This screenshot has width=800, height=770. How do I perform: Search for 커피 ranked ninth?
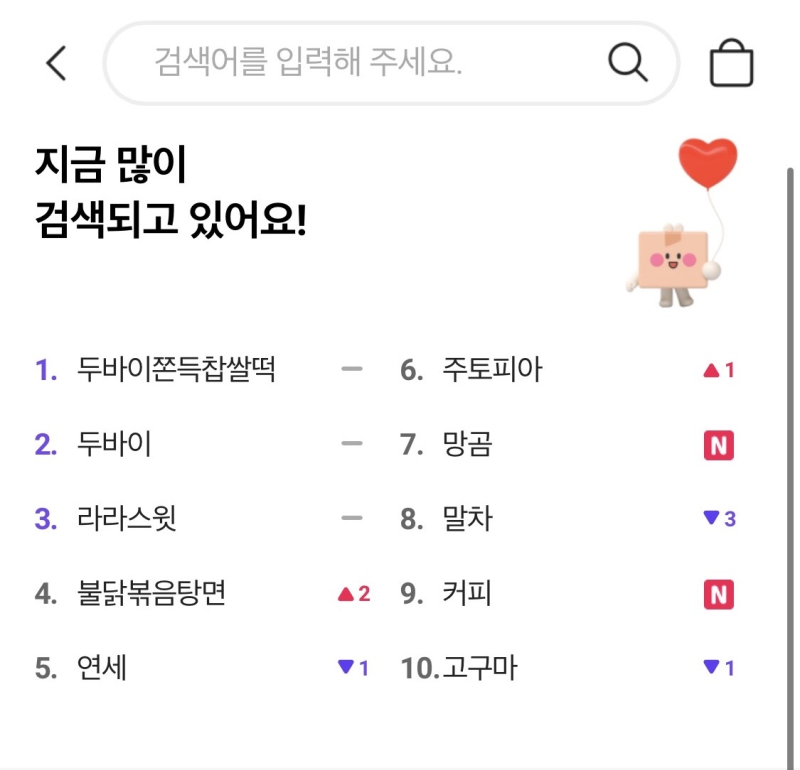coord(467,594)
